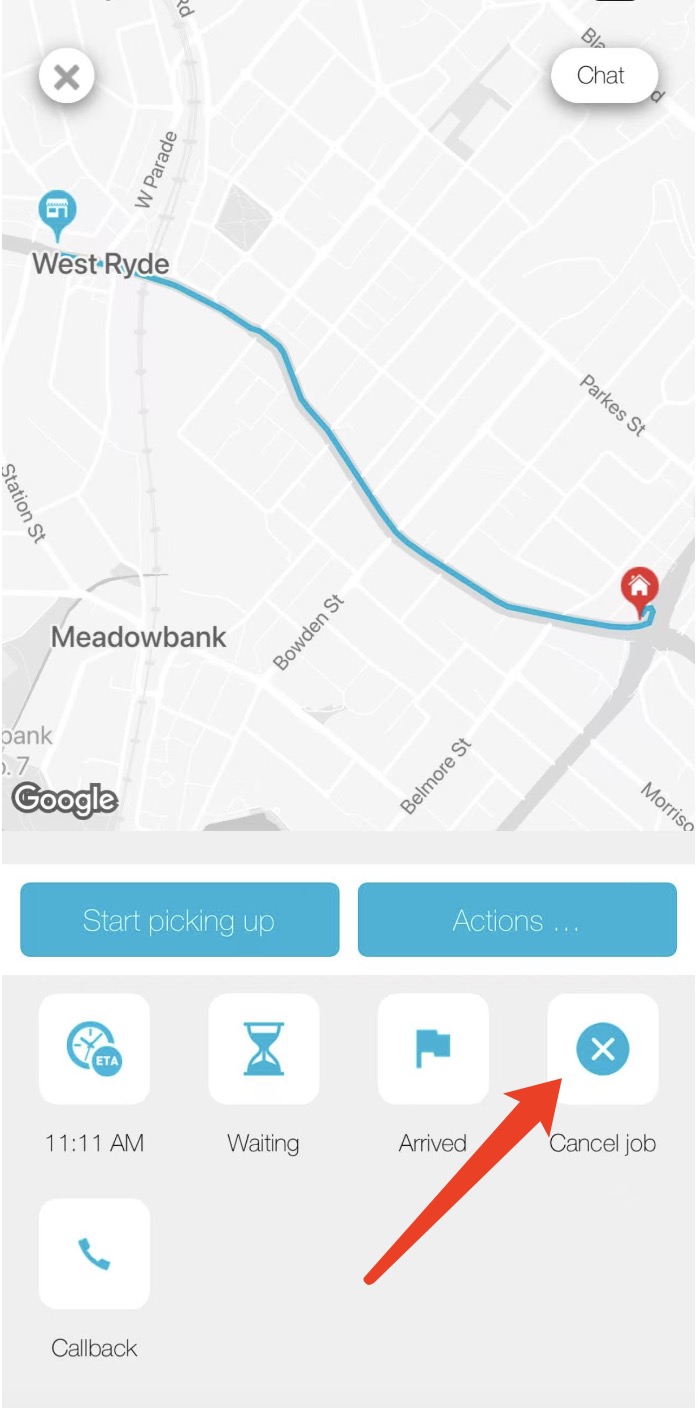Mark the job as Arrived
Image resolution: width=698 pixels, height=1408 pixels.
pyautogui.click(x=433, y=1049)
